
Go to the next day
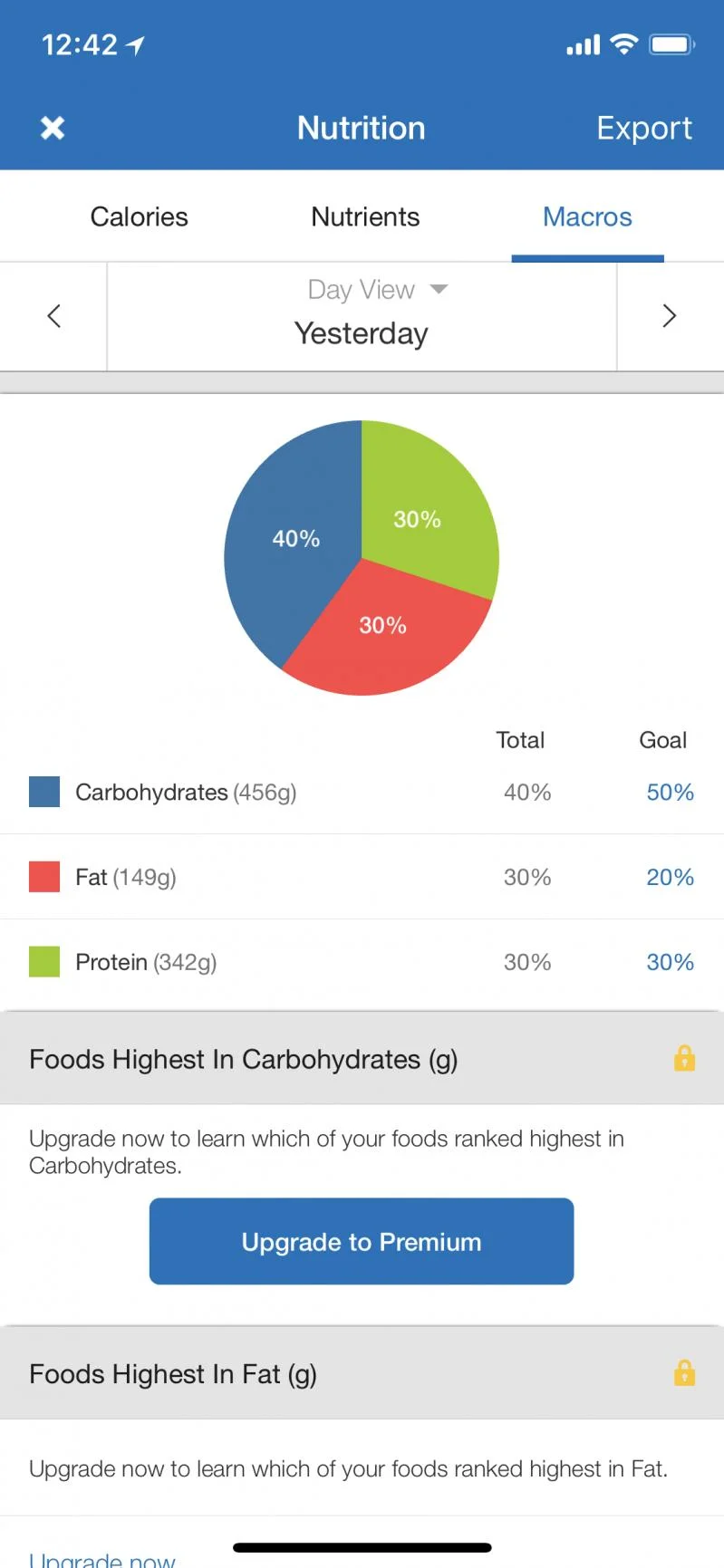click(670, 316)
